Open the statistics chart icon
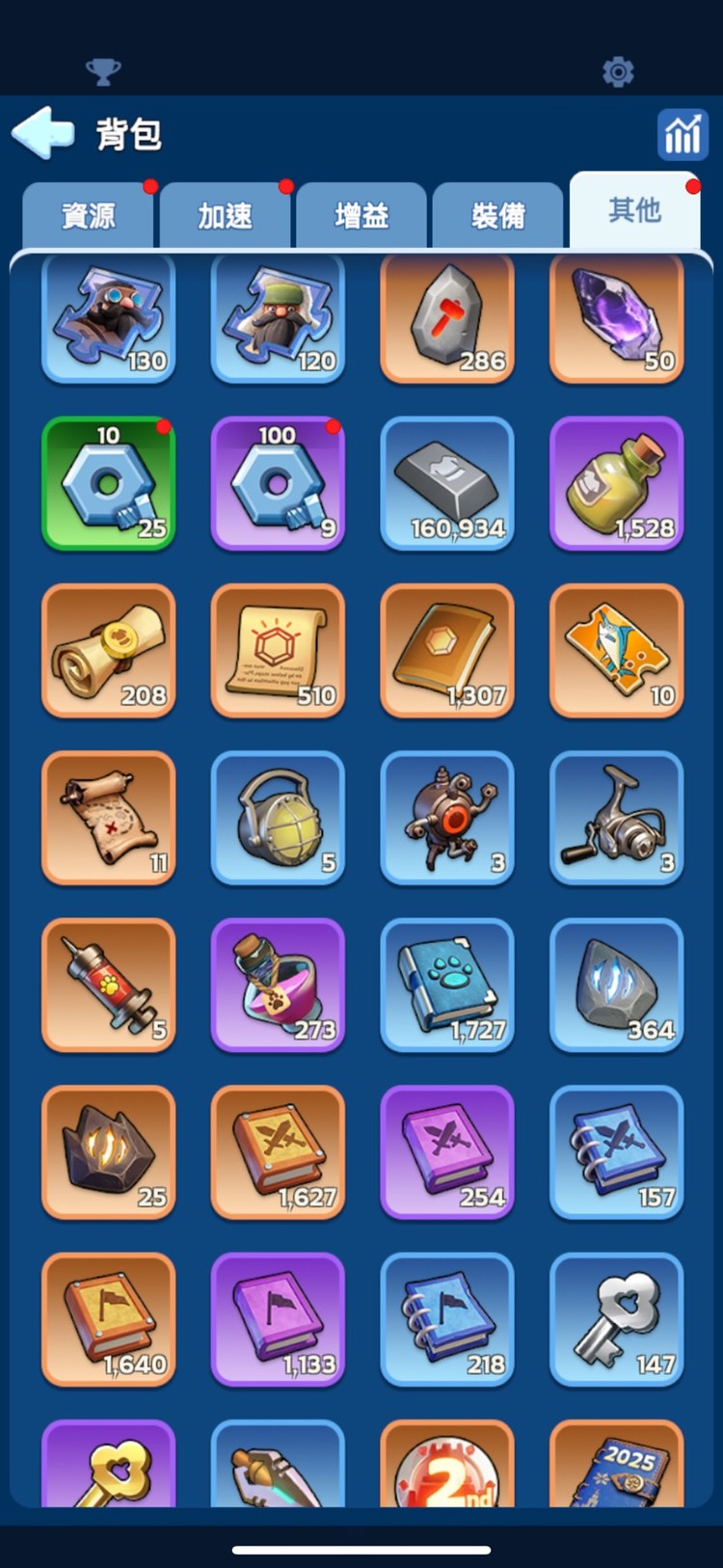 pyautogui.click(x=683, y=134)
